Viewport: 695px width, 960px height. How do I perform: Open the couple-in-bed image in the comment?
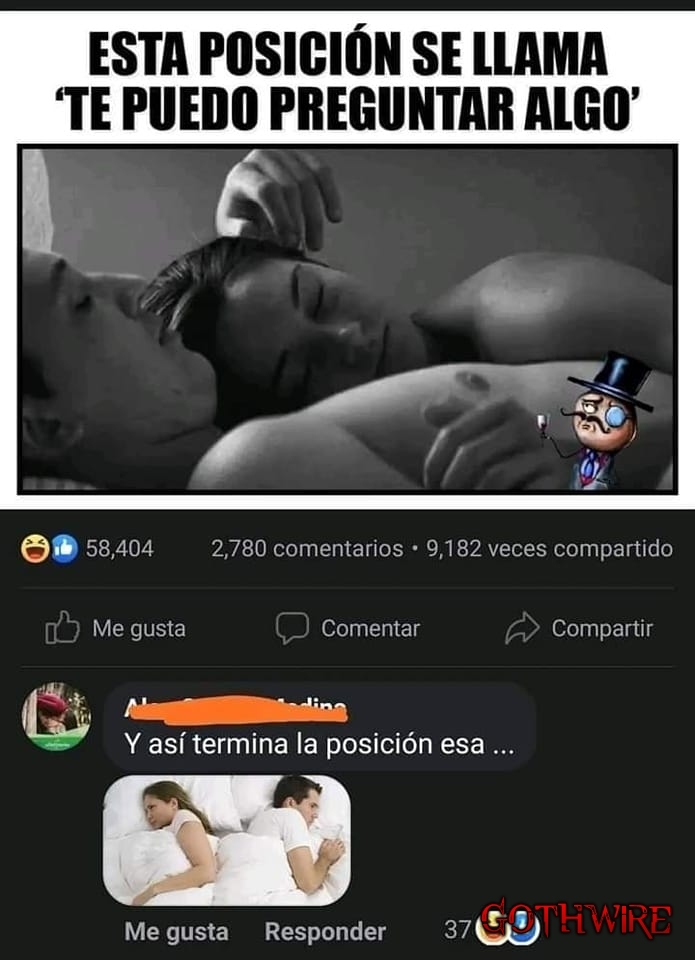pyautogui.click(x=227, y=840)
